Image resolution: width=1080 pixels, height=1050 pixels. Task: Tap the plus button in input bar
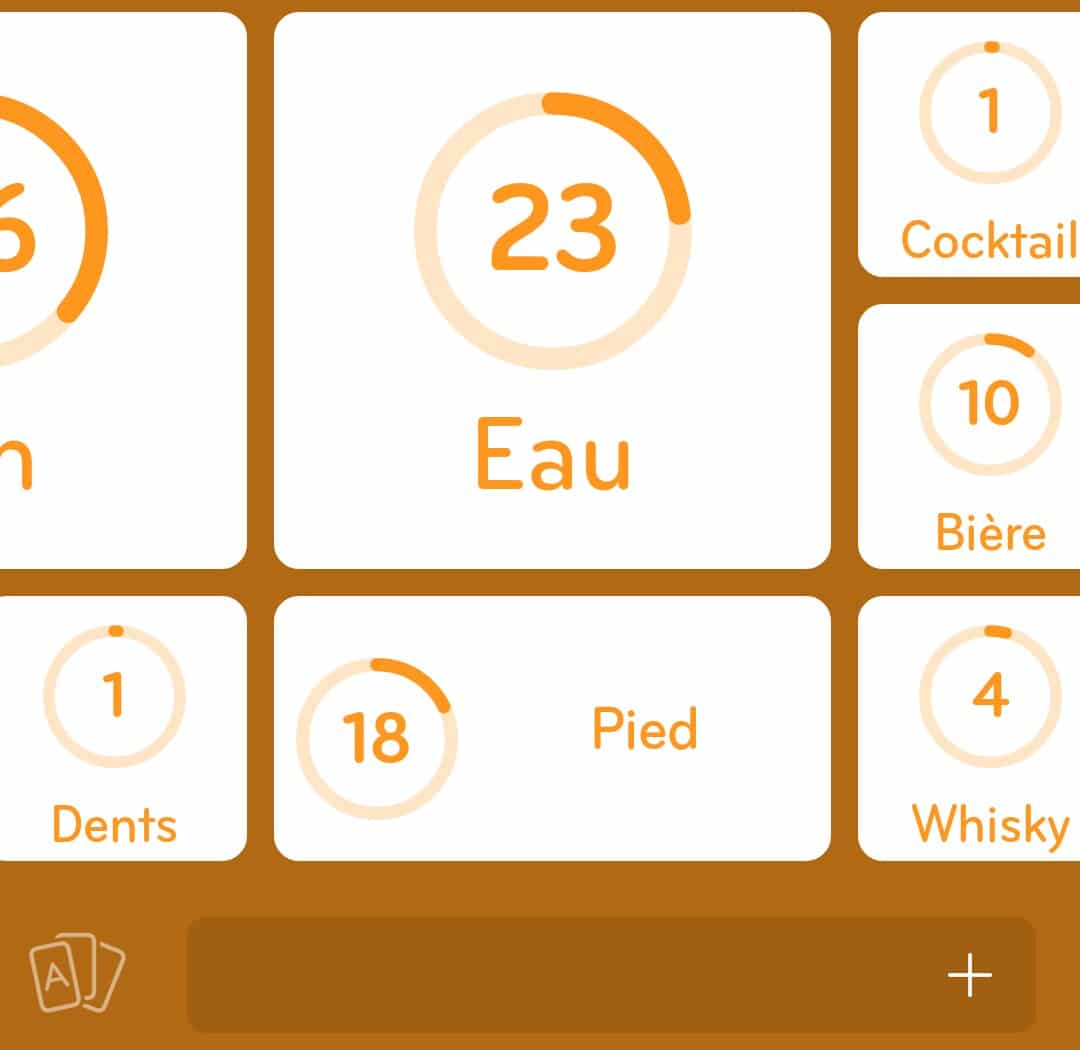click(970, 974)
